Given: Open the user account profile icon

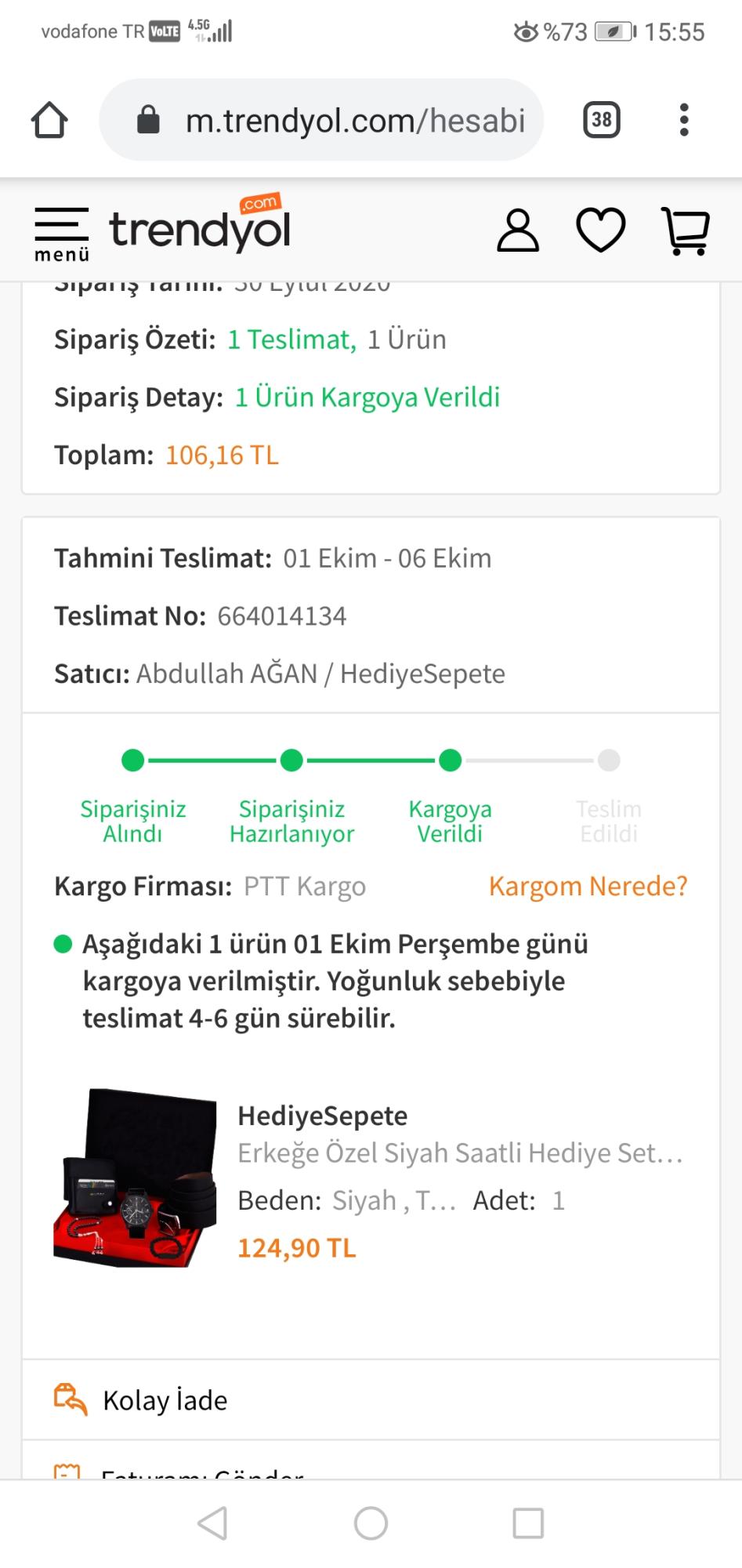Looking at the screenshot, I should [x=518, y=230].
